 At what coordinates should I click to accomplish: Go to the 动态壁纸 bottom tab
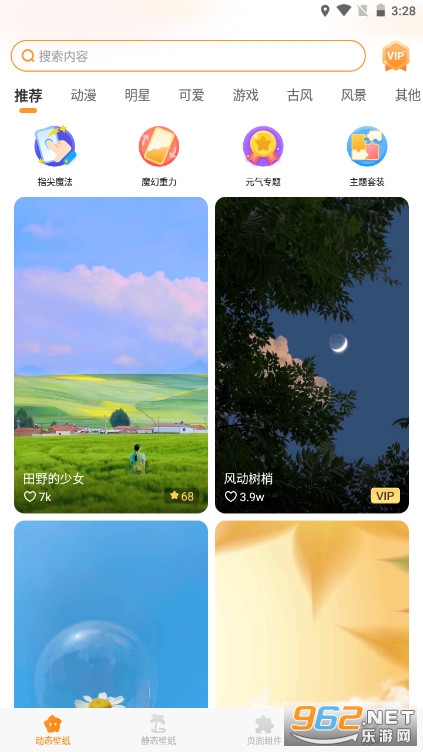coord(52,730)
